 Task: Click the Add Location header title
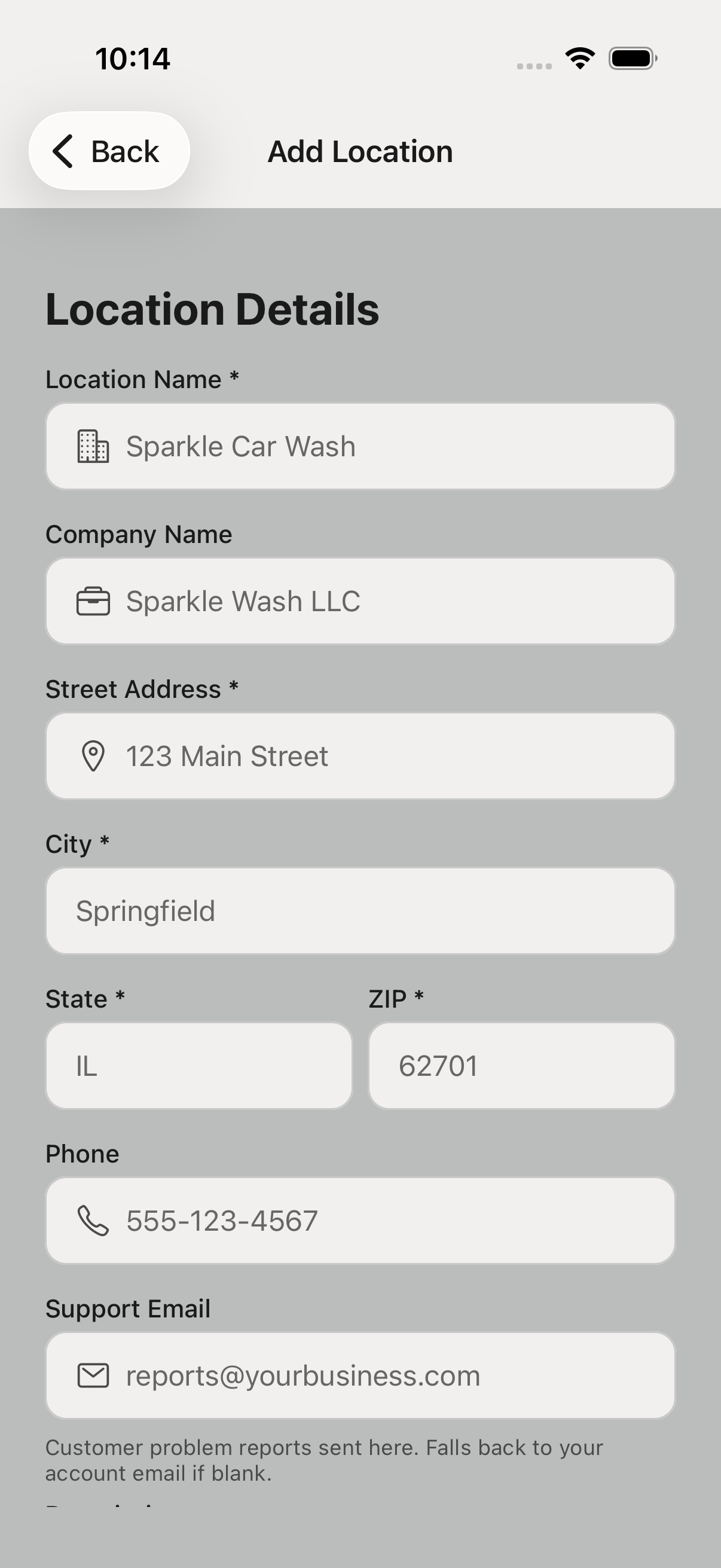[359, 151]
